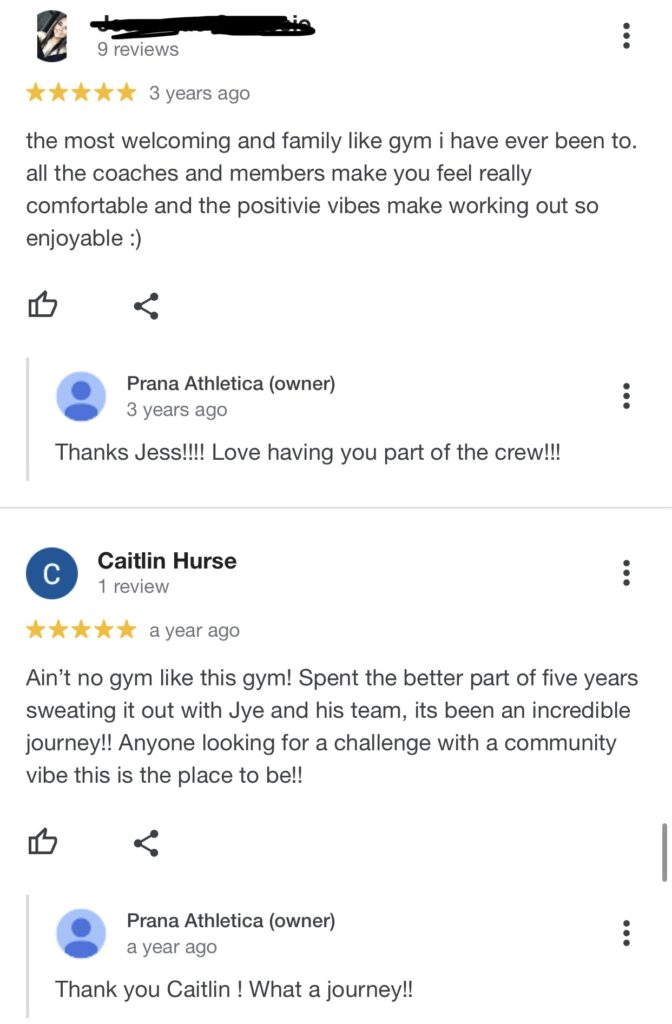Open the overflow menu on the 9 reviews post
This screenshot has width=672, height=1024.
pyautogui.click(x=626, y=36)
